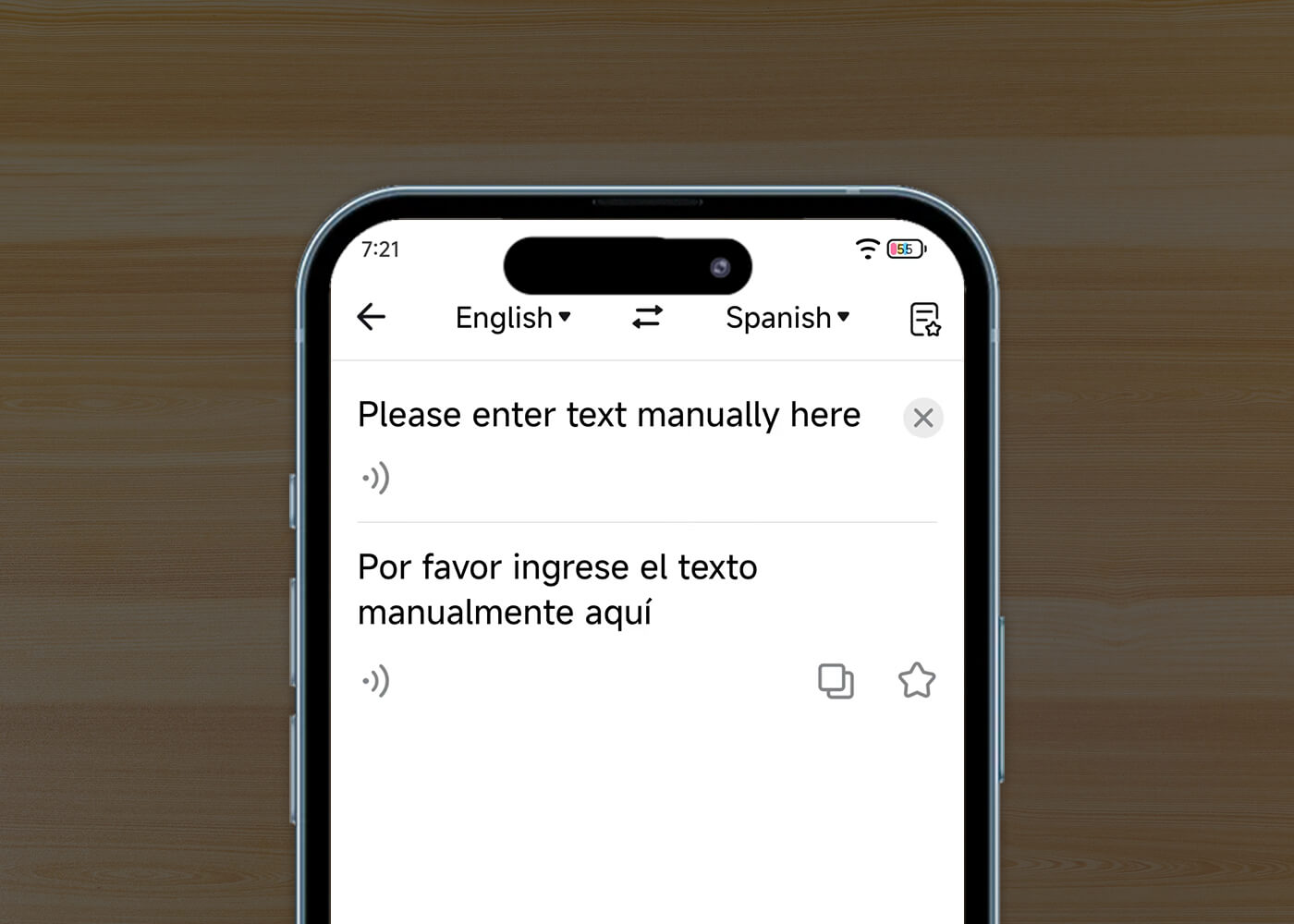Go back using the arrow icon
The width and height of the screenshot is (1294, 924).
click(x=371, y=317)
